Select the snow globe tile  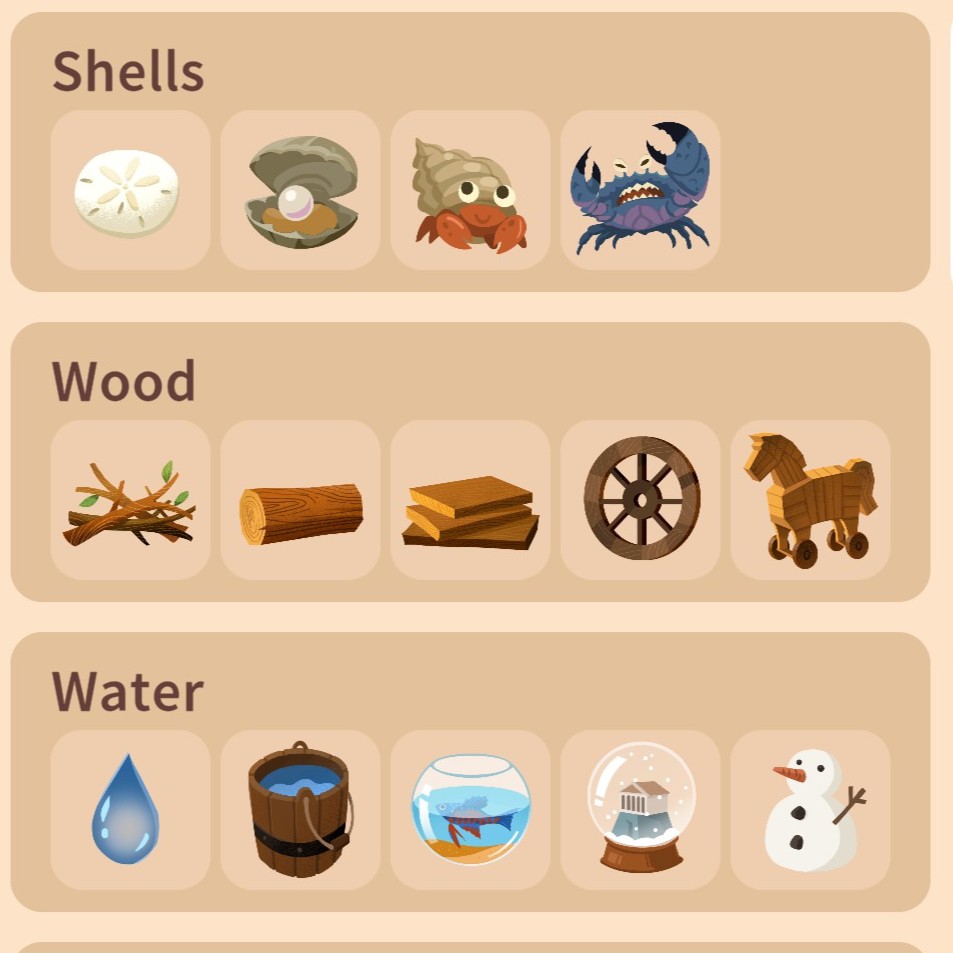640,811
